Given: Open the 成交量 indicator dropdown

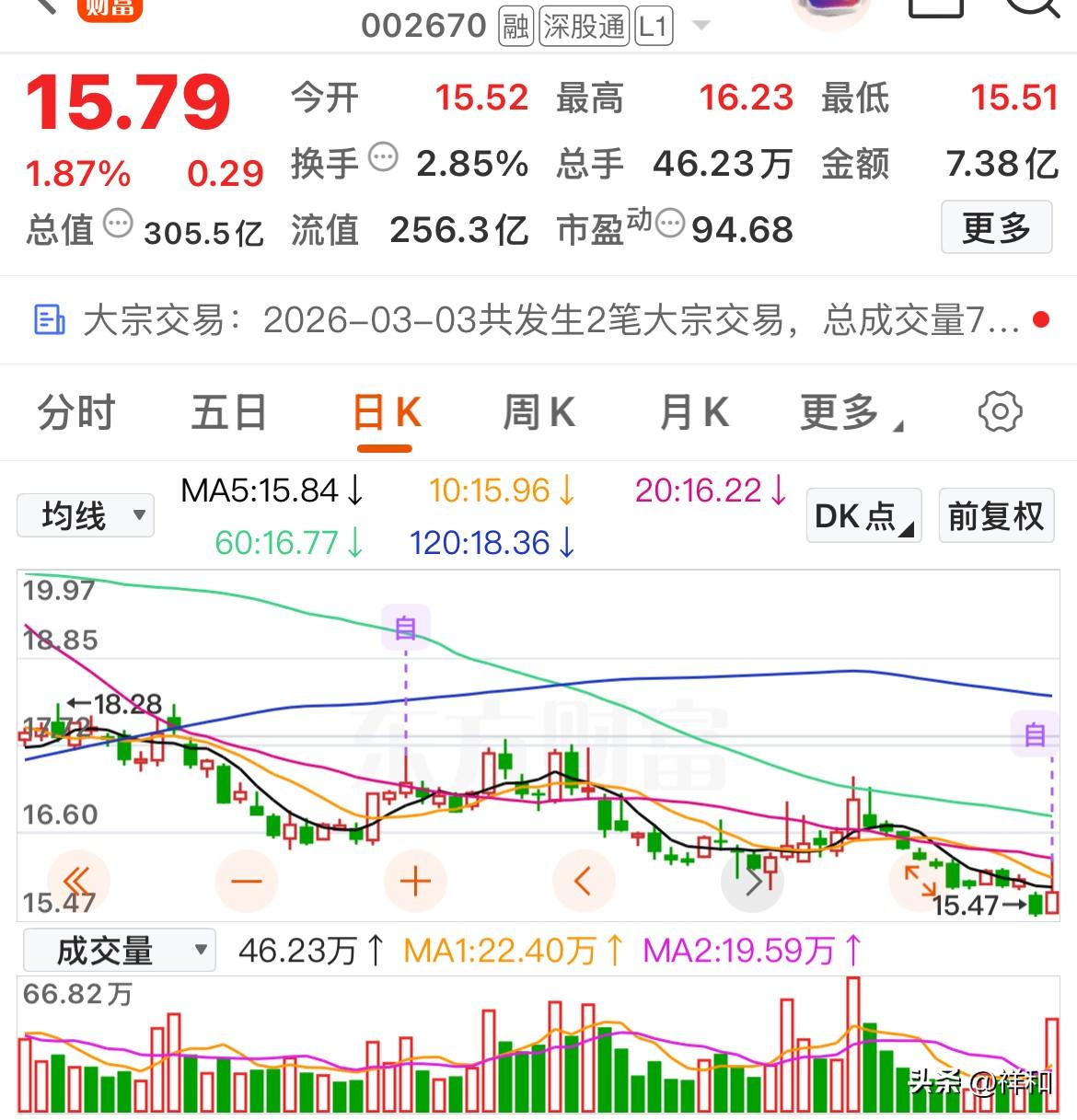Looking at the screenshot, I should click(118, 949).
